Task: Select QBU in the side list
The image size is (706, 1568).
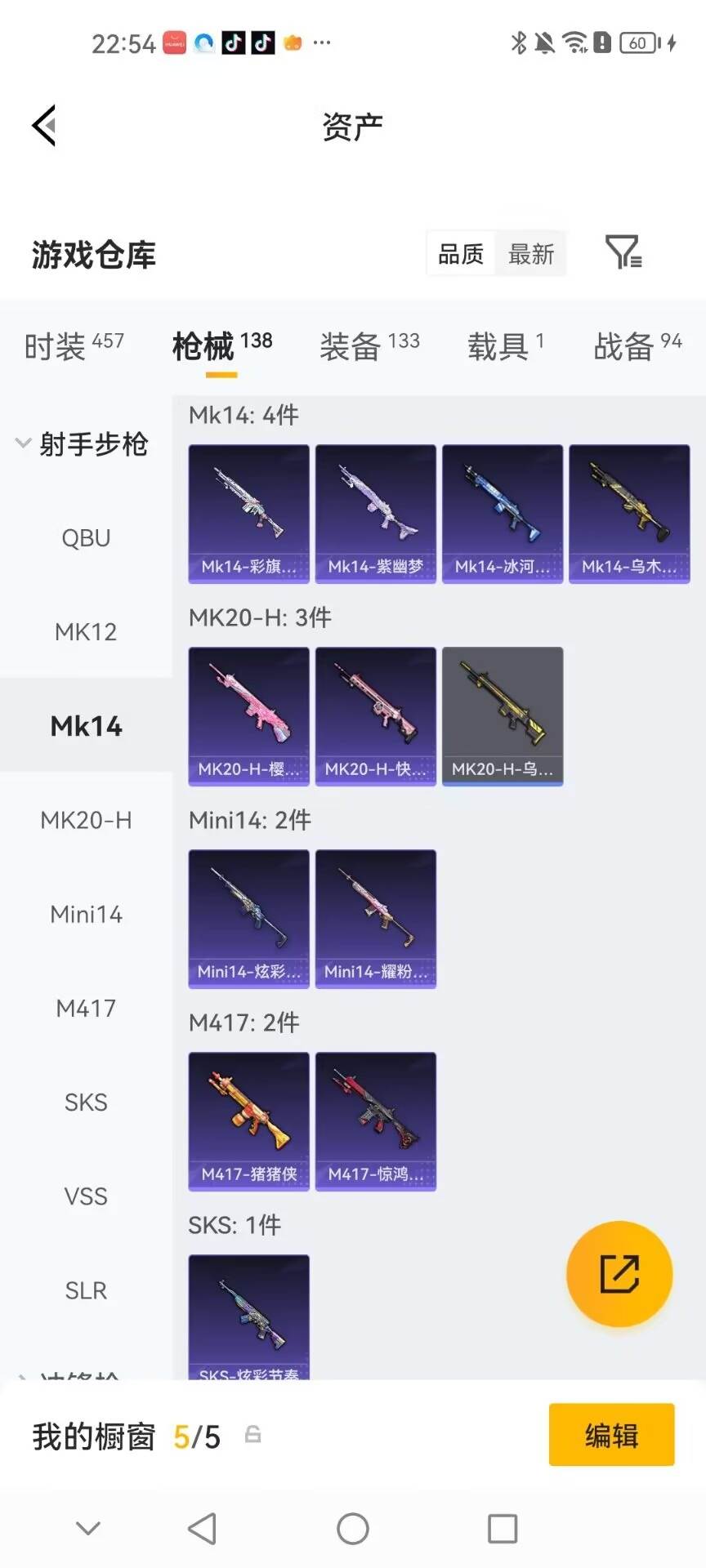Action: 86,538
